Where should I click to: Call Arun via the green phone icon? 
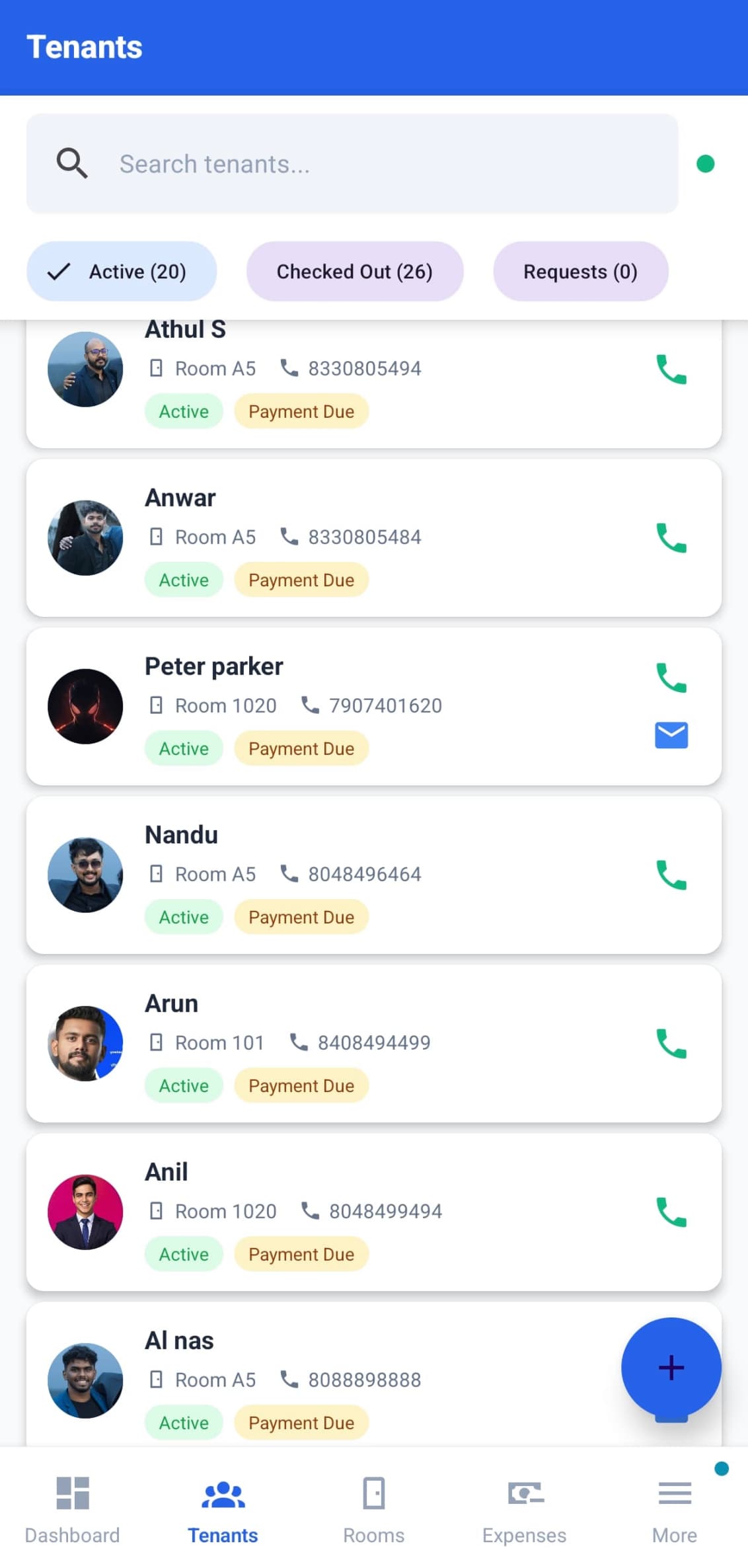click(671, 1043)
